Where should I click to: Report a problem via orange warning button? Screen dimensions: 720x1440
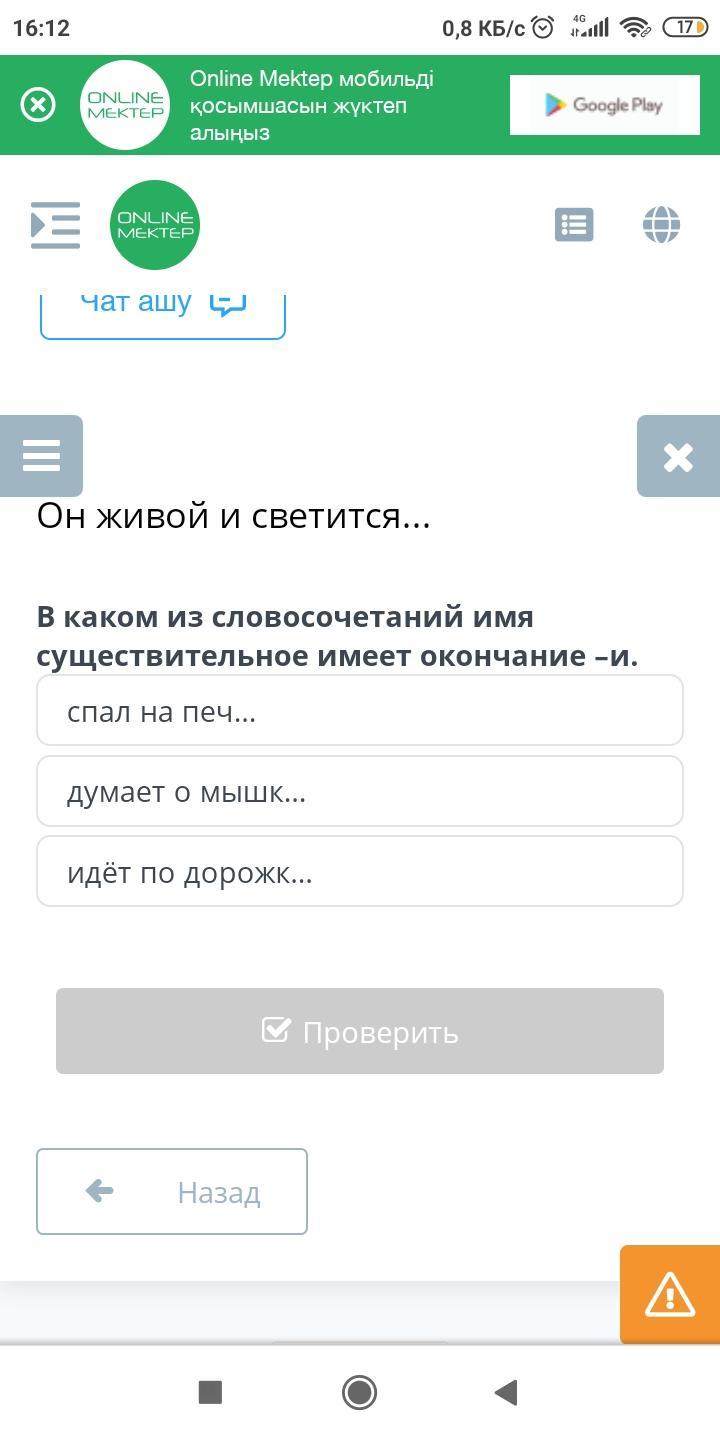(x=670, y=1294)
